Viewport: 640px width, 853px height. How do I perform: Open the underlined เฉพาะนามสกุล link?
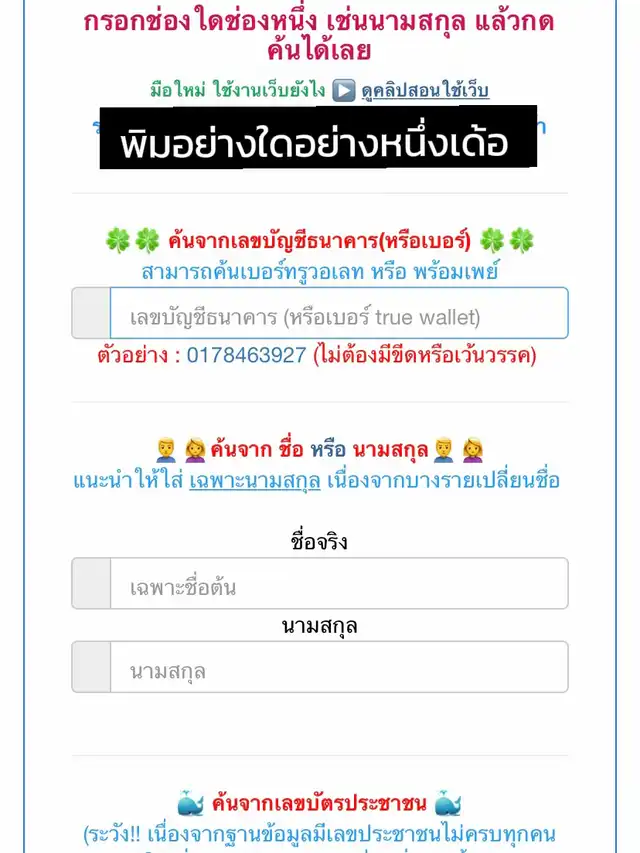(x=255, y=481)
